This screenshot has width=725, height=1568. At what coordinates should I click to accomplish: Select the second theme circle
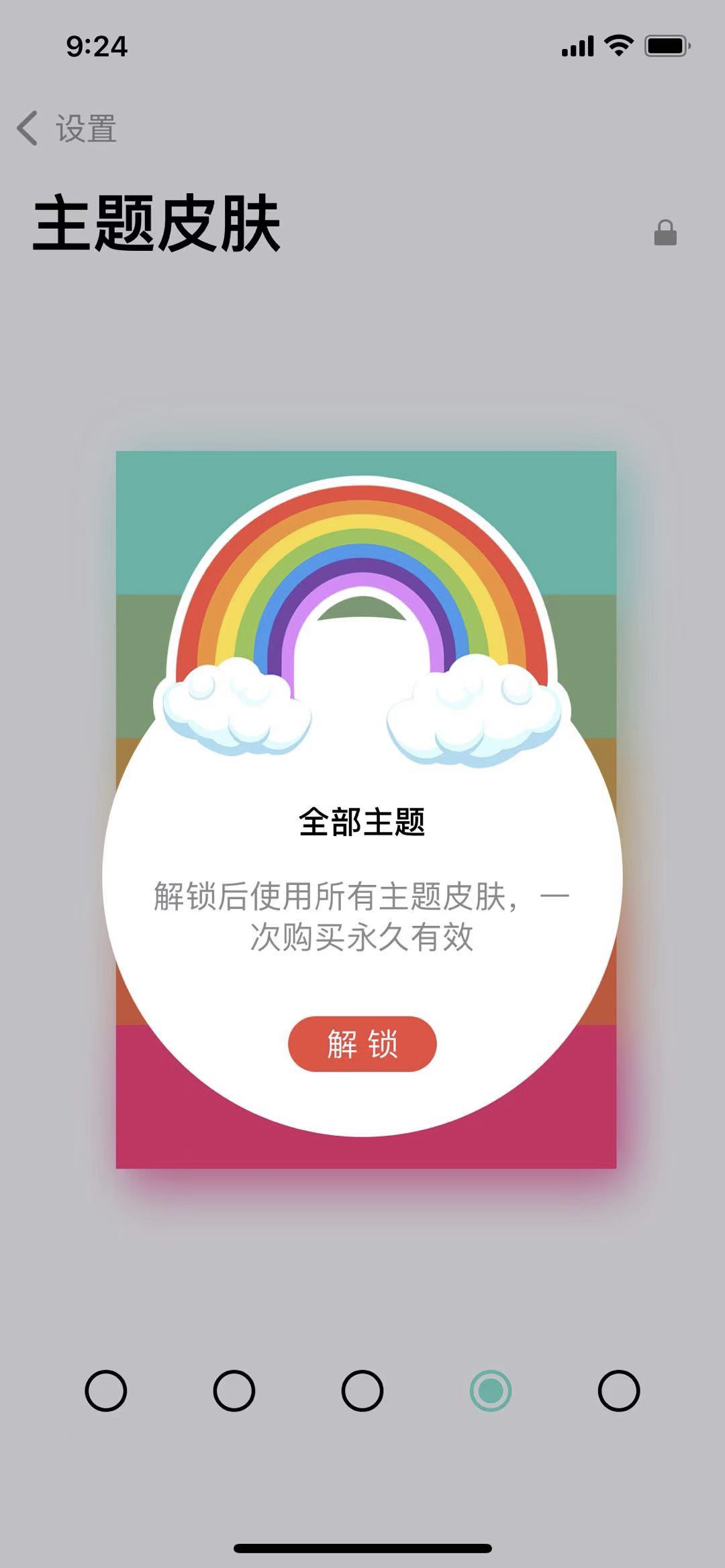(x=234, y=1390)
